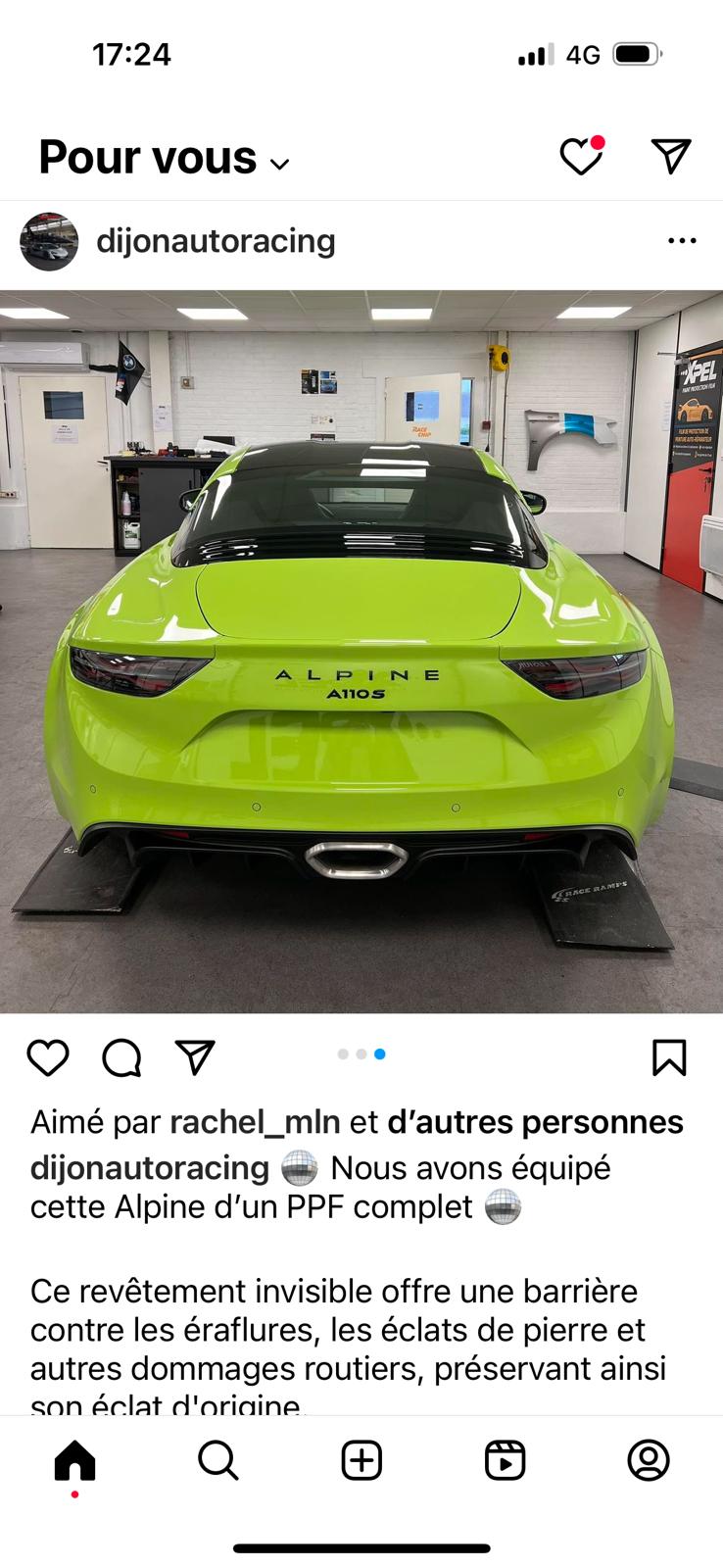The height and width of the screenshot is (1568, 723).
Task: Create a new post with the plus tab
Action: [361, 1460]
